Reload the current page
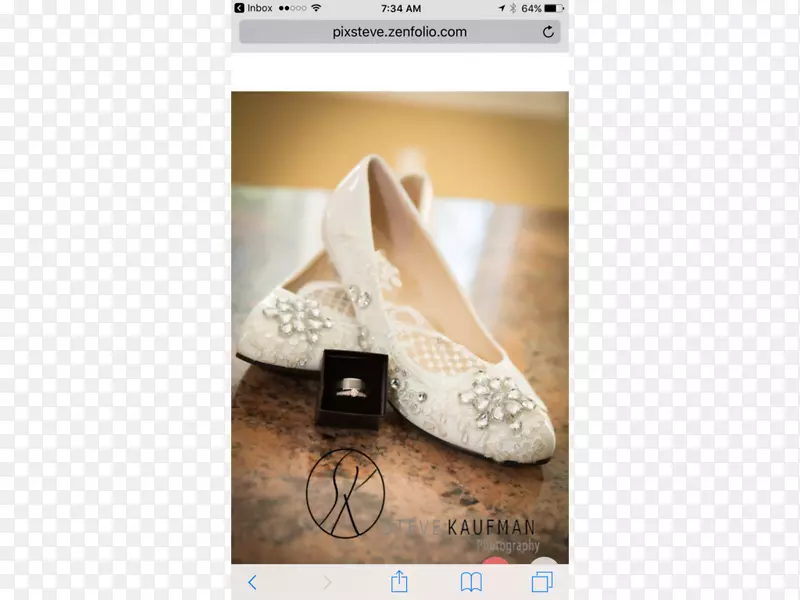The width and height of the screenshot is (800, 600). coord(548,32)
